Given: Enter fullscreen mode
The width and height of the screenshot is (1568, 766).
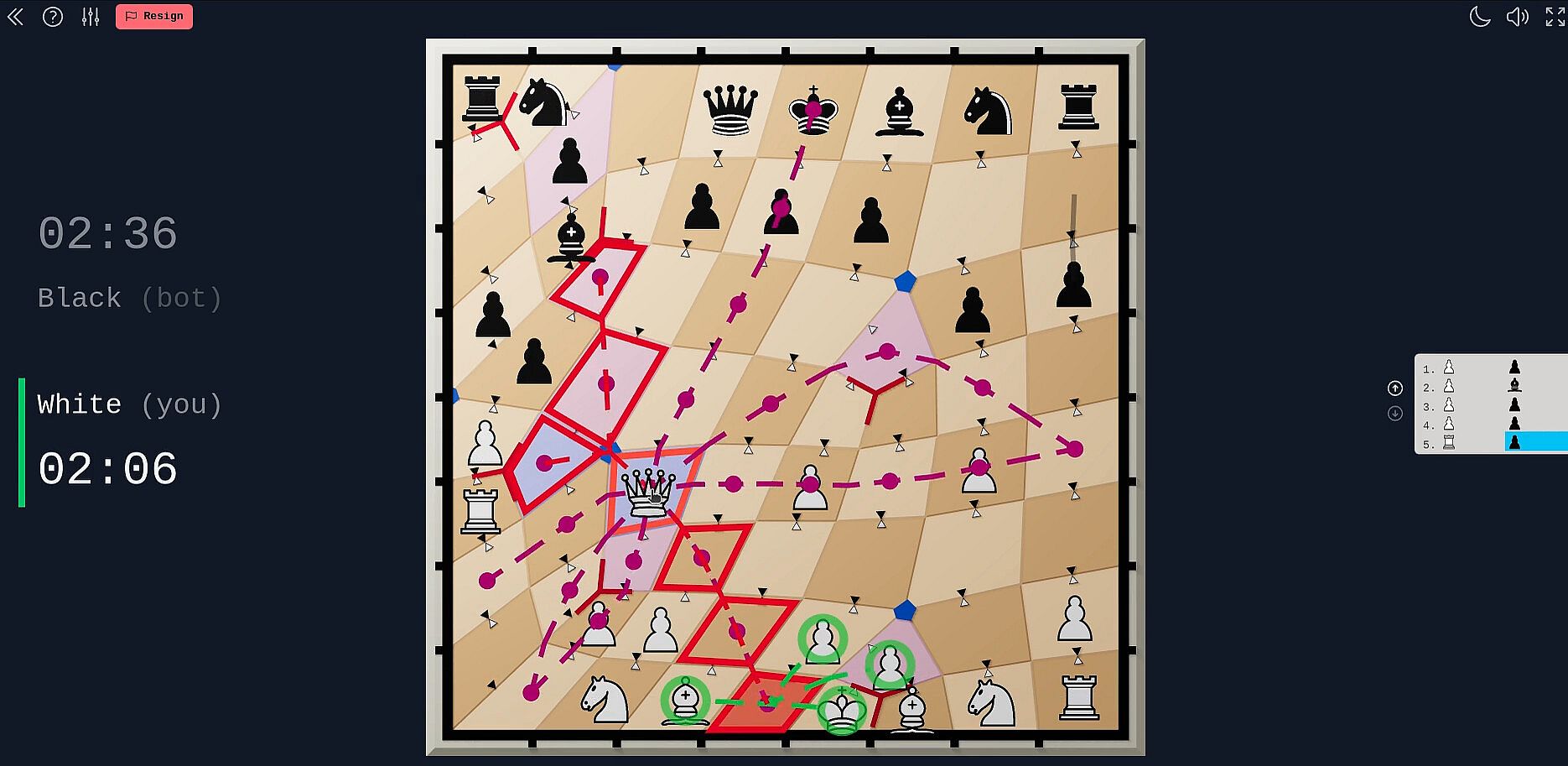Looking at the screenshot, I should point(1554,17).
